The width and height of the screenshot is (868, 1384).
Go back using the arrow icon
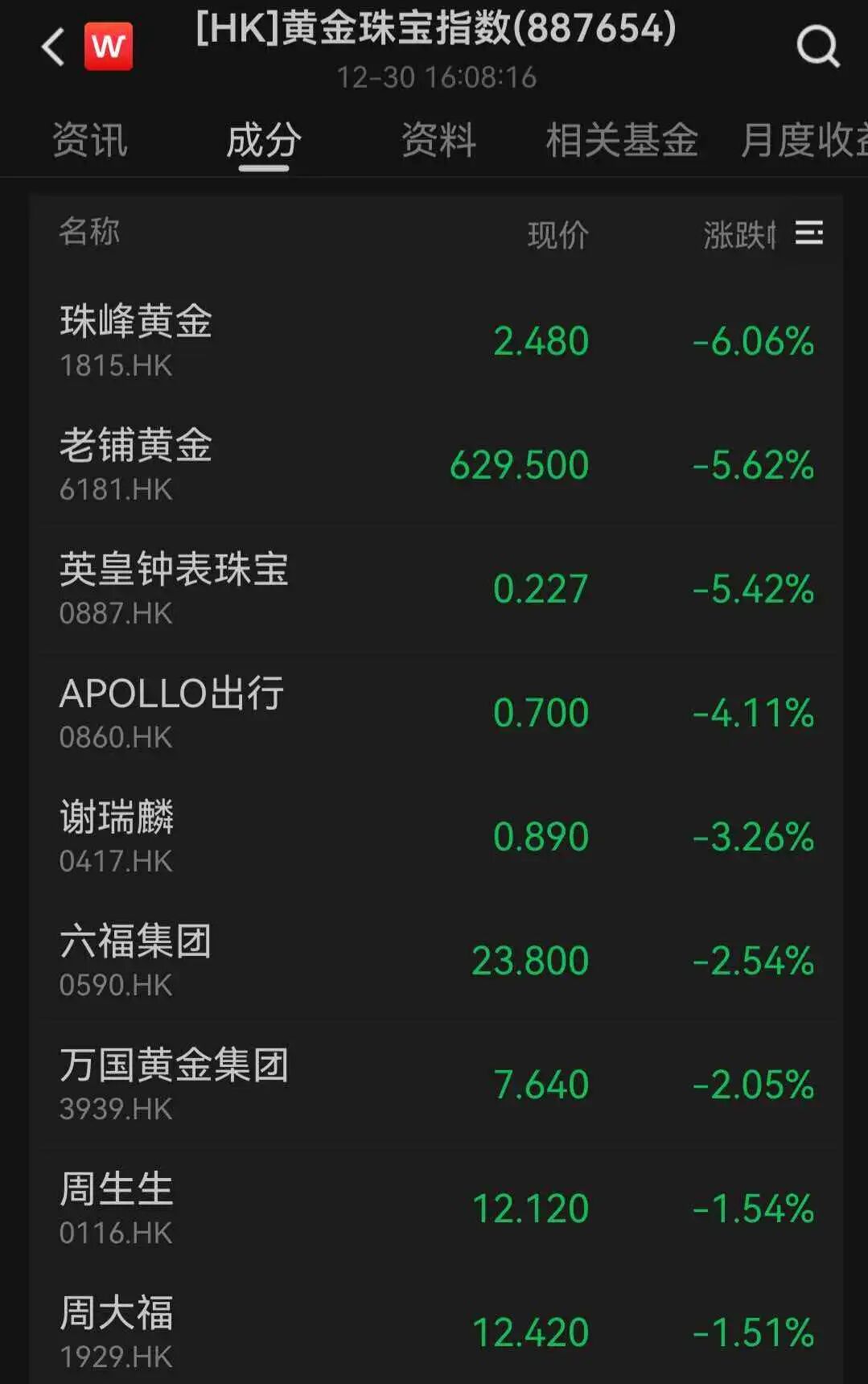pyautogui.click(x=53, y=47)
